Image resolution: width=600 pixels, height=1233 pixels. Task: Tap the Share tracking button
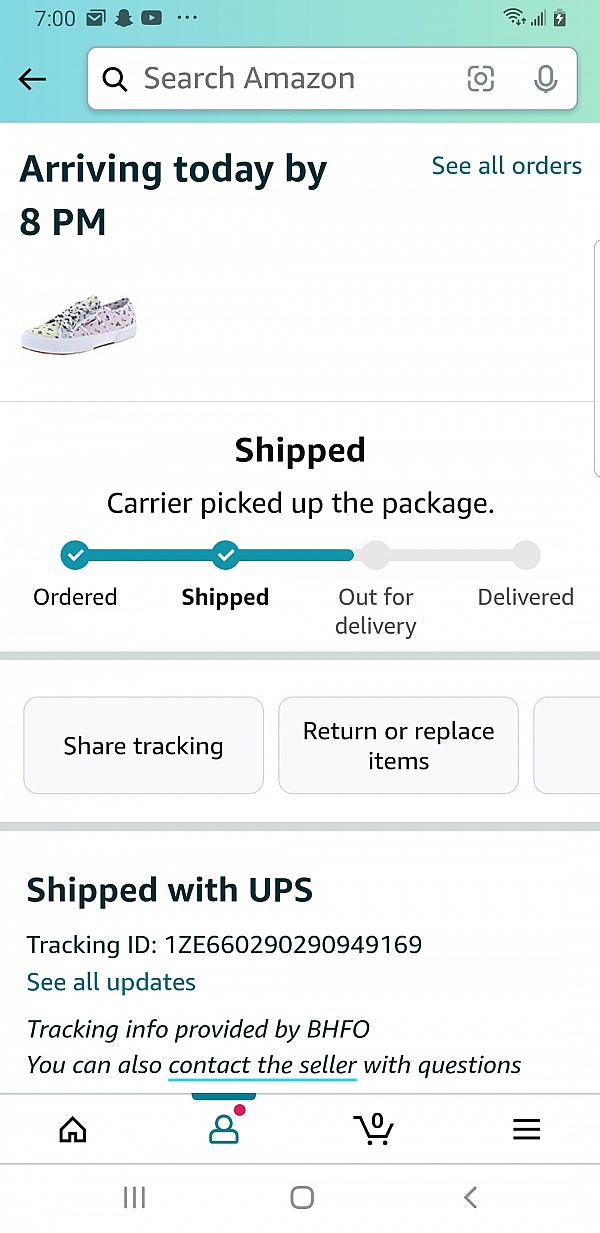tap(143, 746)
